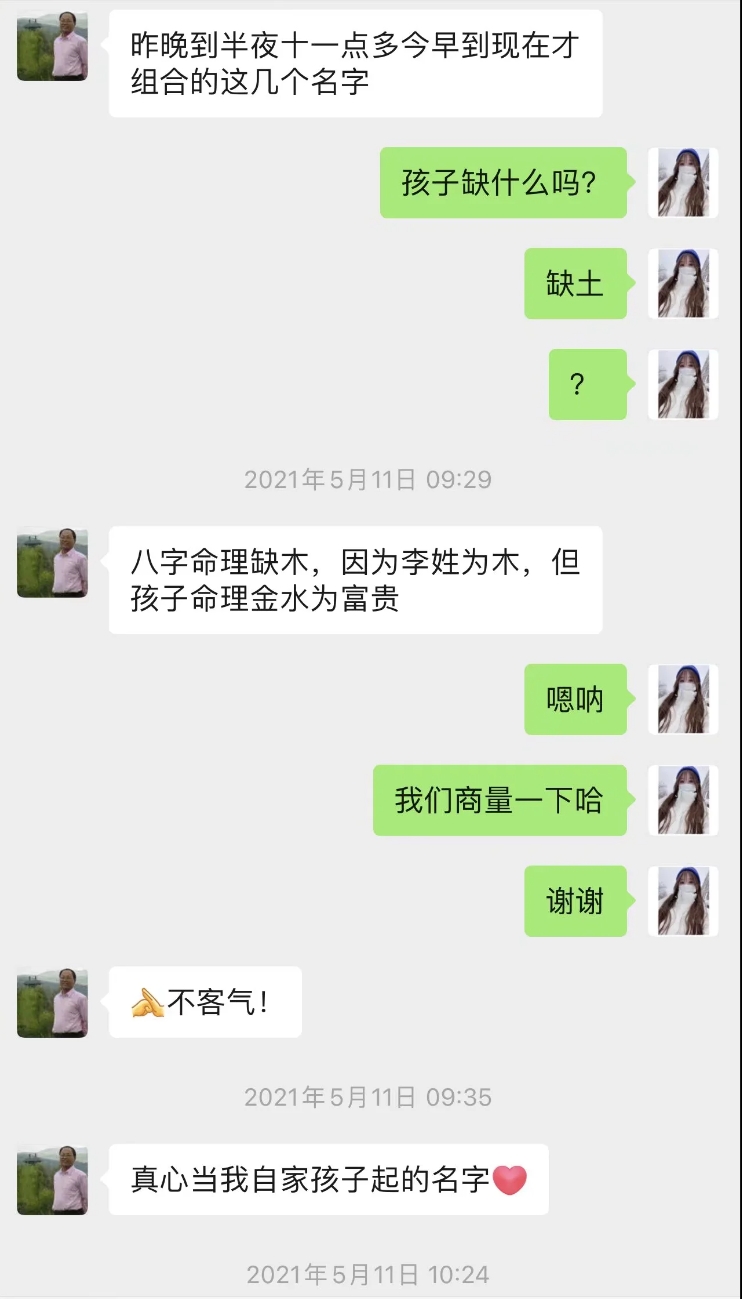
Task: Select the '不客气!' white message bubble
Action: tap(204, 1003)
